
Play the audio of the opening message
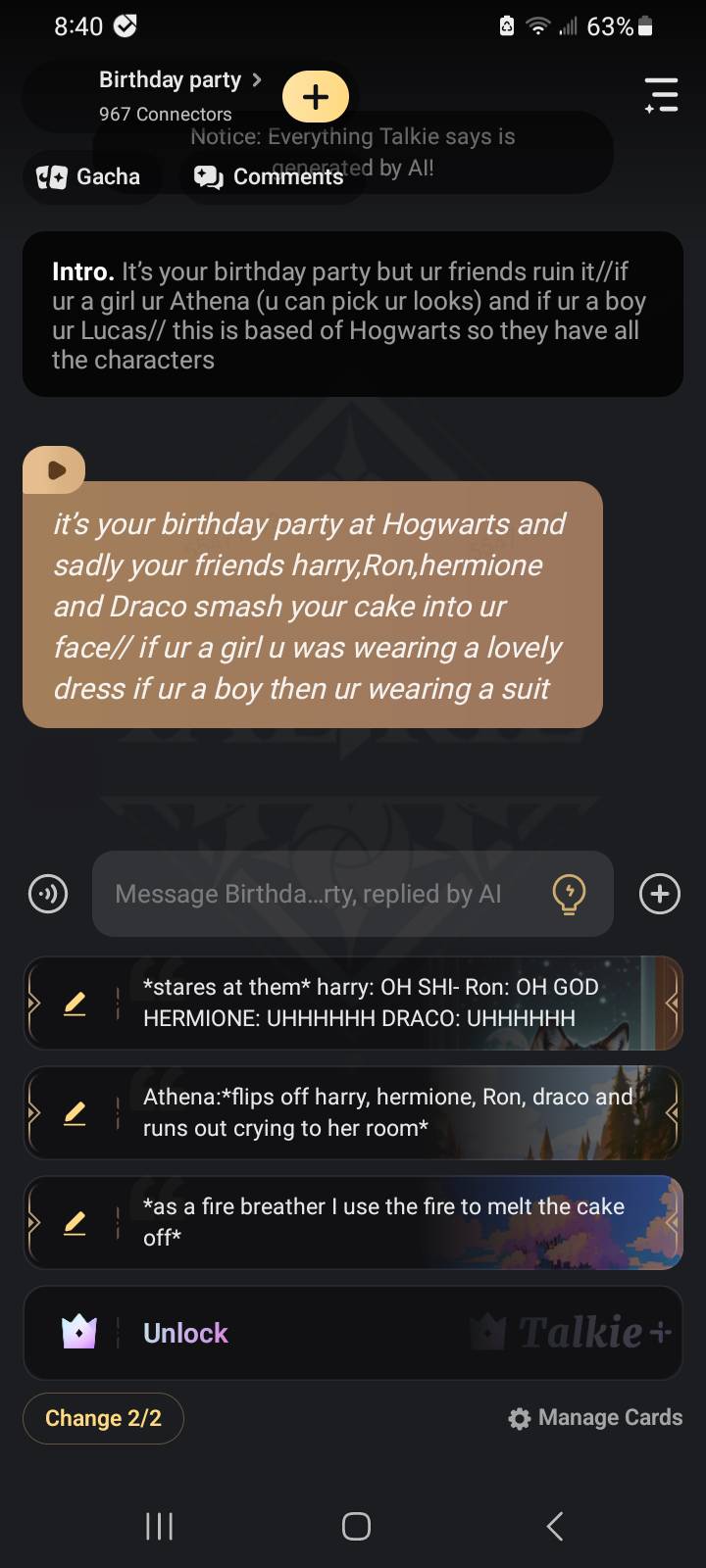[55, 470]
